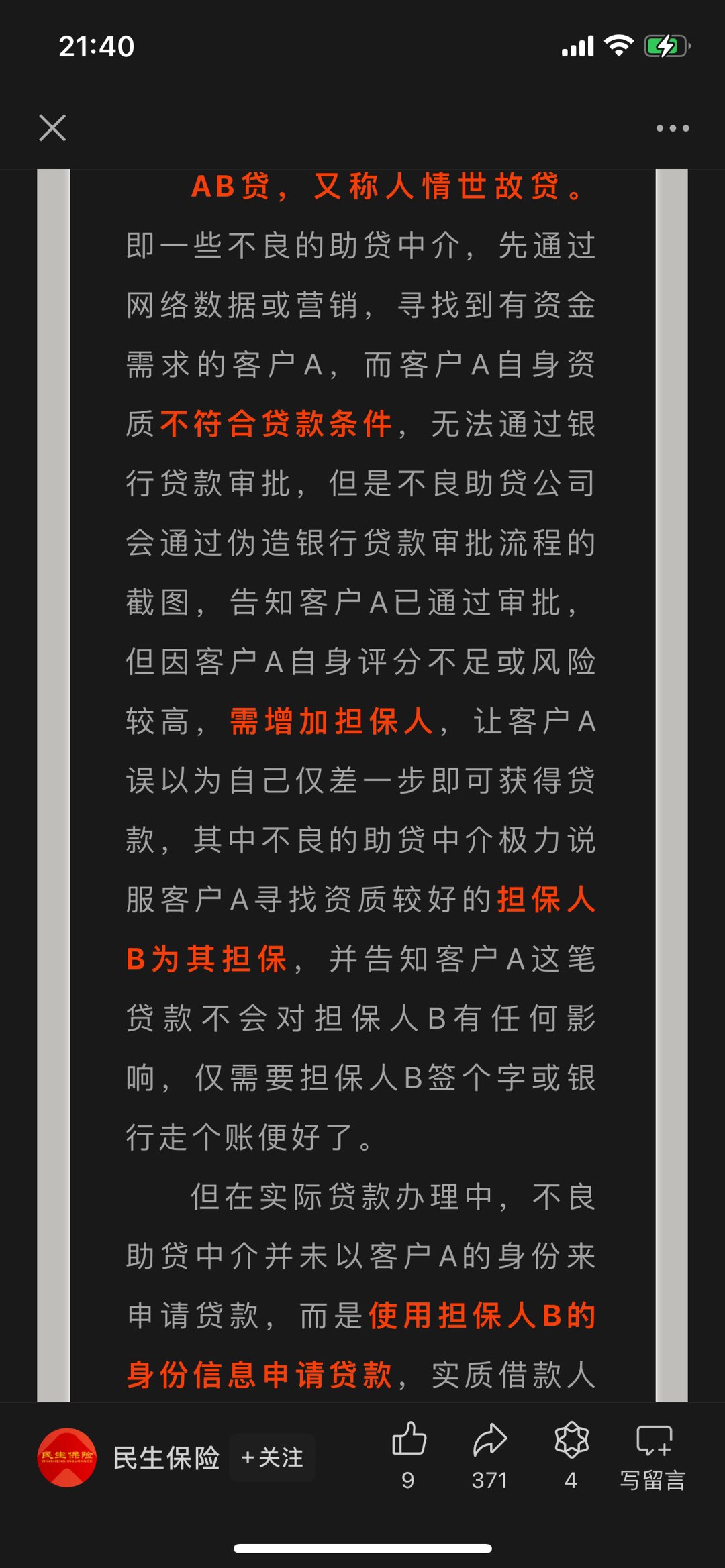Close the article view
Image resolution: width=725 pixels, height=1568 pixels.
click(x=52, y=127)
